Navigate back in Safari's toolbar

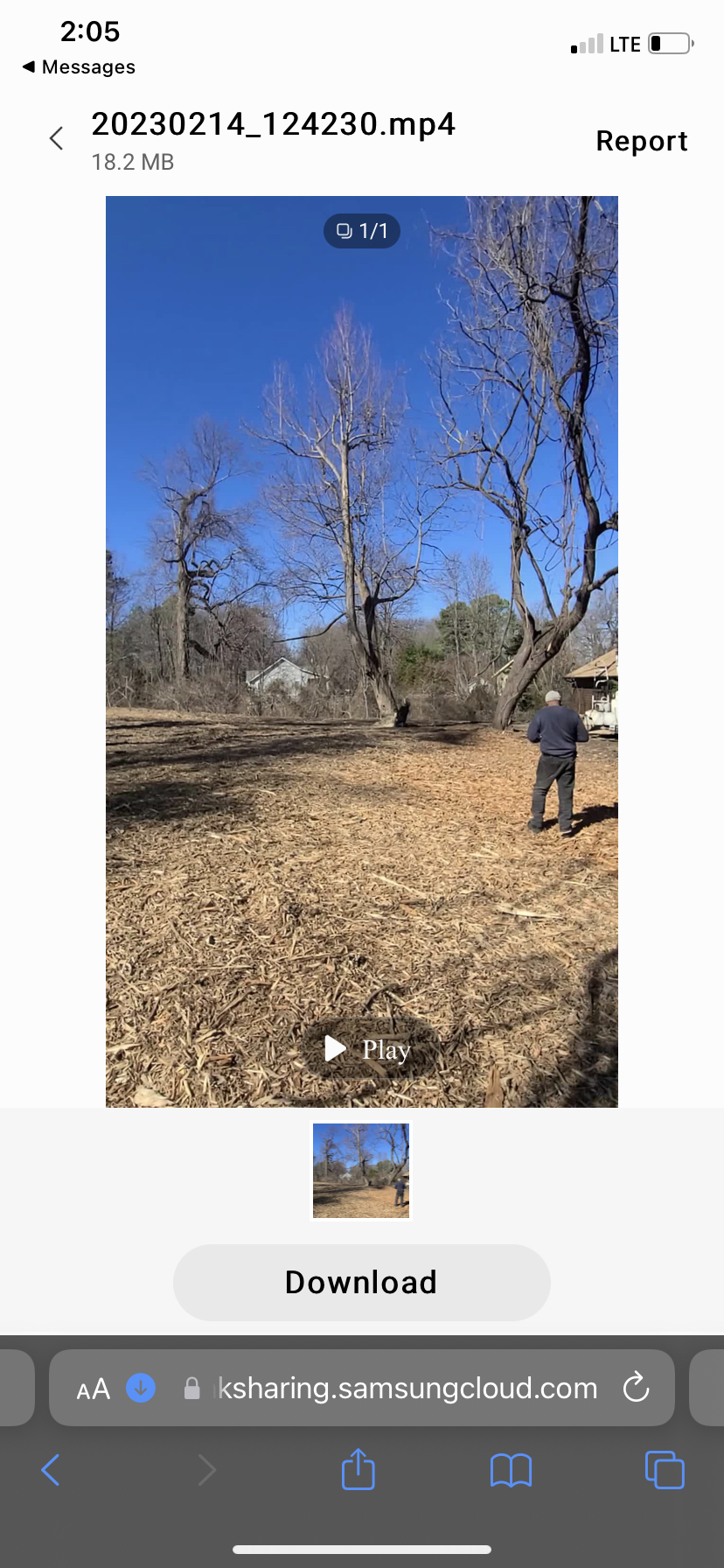52,1470
